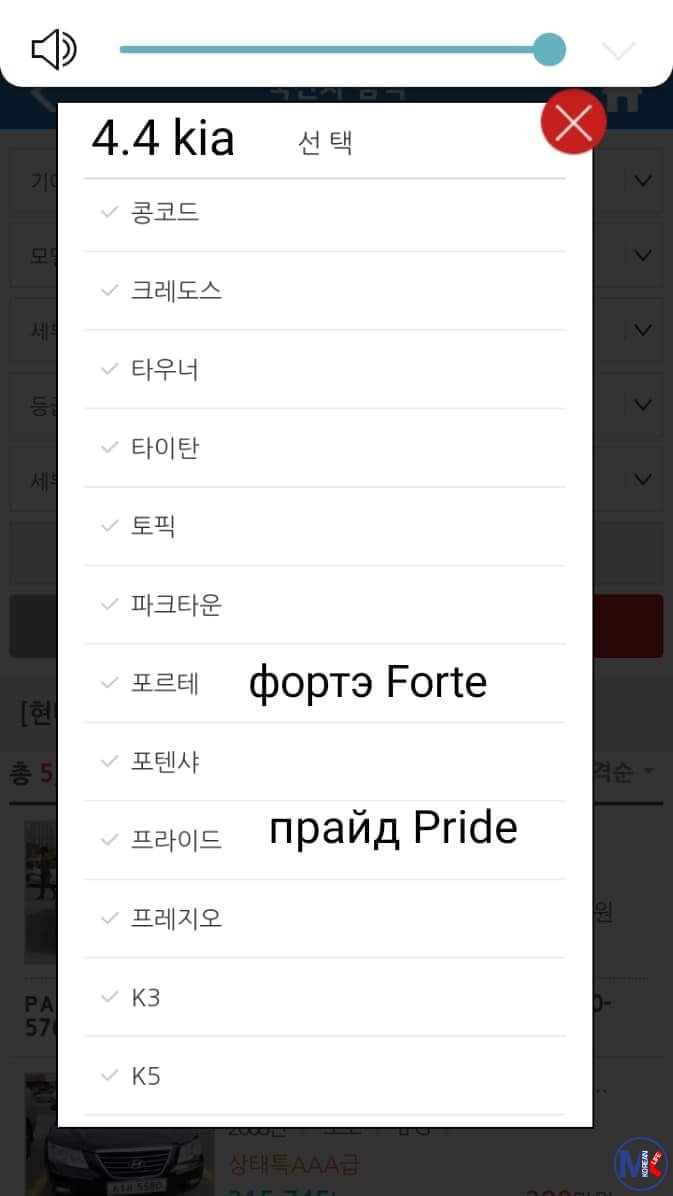Select the K3 model
The width and height of the screenshot is (673, 1196).
click(146, 998)
